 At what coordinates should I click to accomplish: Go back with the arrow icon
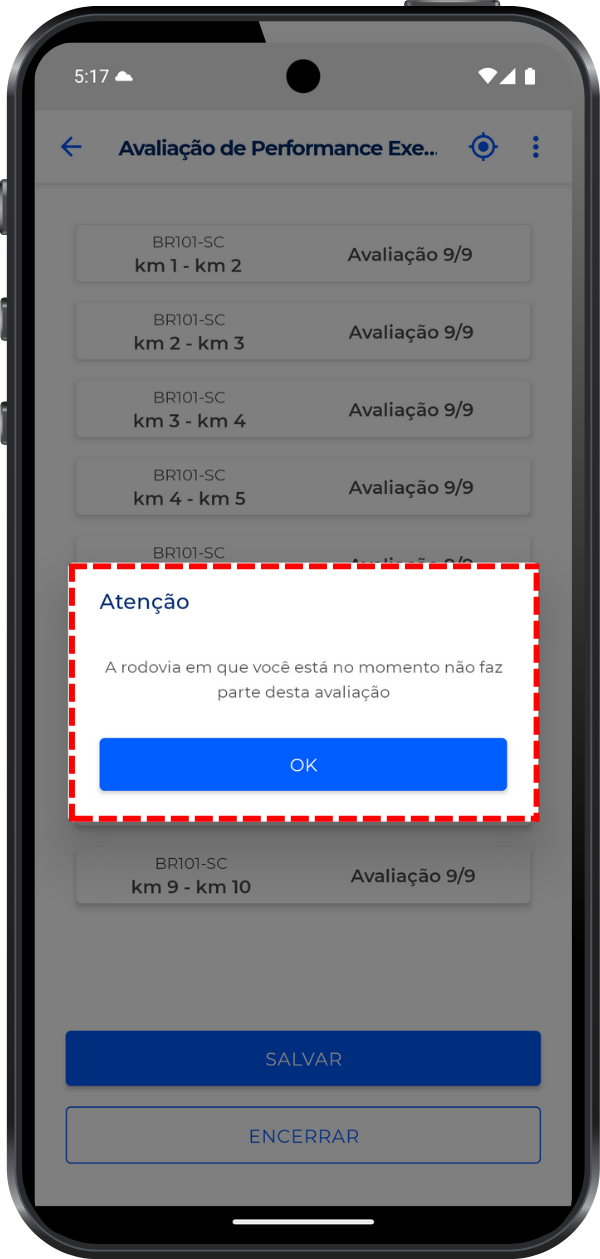(71, 148)
